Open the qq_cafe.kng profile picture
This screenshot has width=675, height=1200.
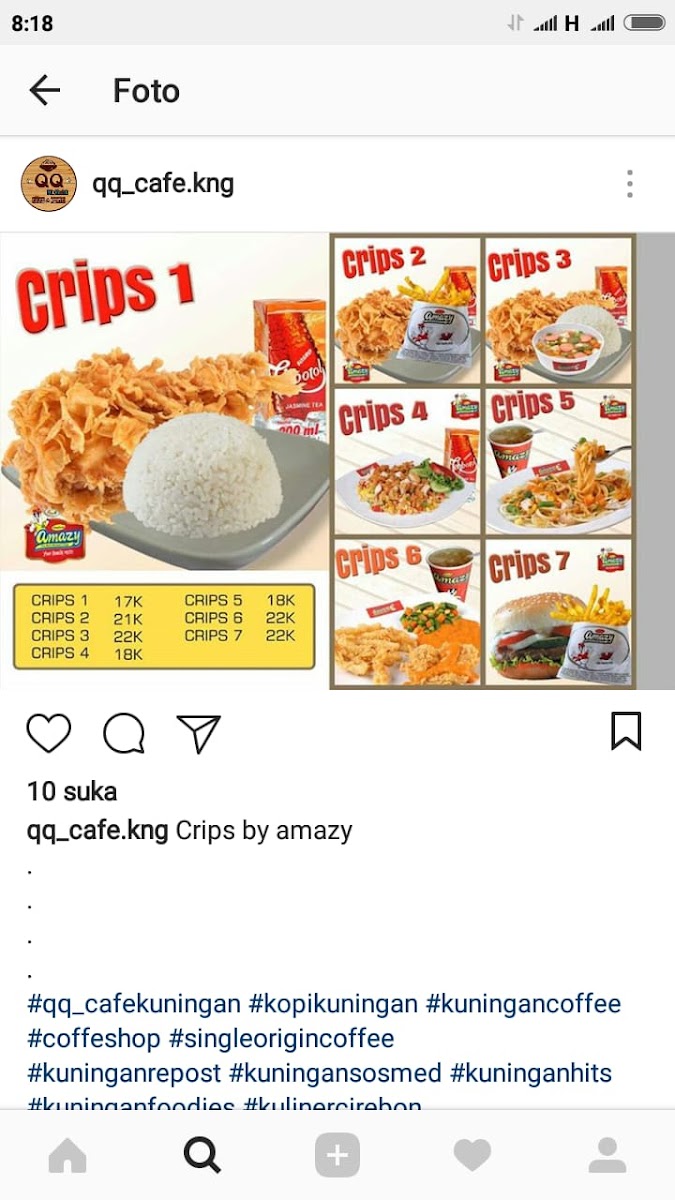tap(49, 184)
